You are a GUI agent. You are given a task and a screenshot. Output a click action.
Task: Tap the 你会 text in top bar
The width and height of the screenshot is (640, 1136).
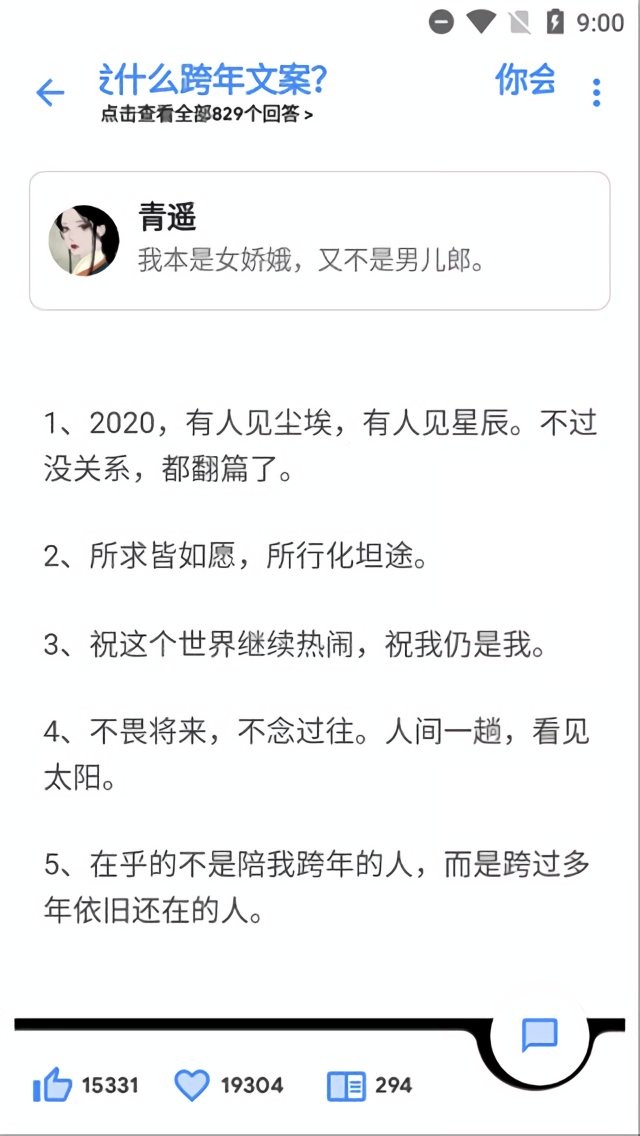525,80
